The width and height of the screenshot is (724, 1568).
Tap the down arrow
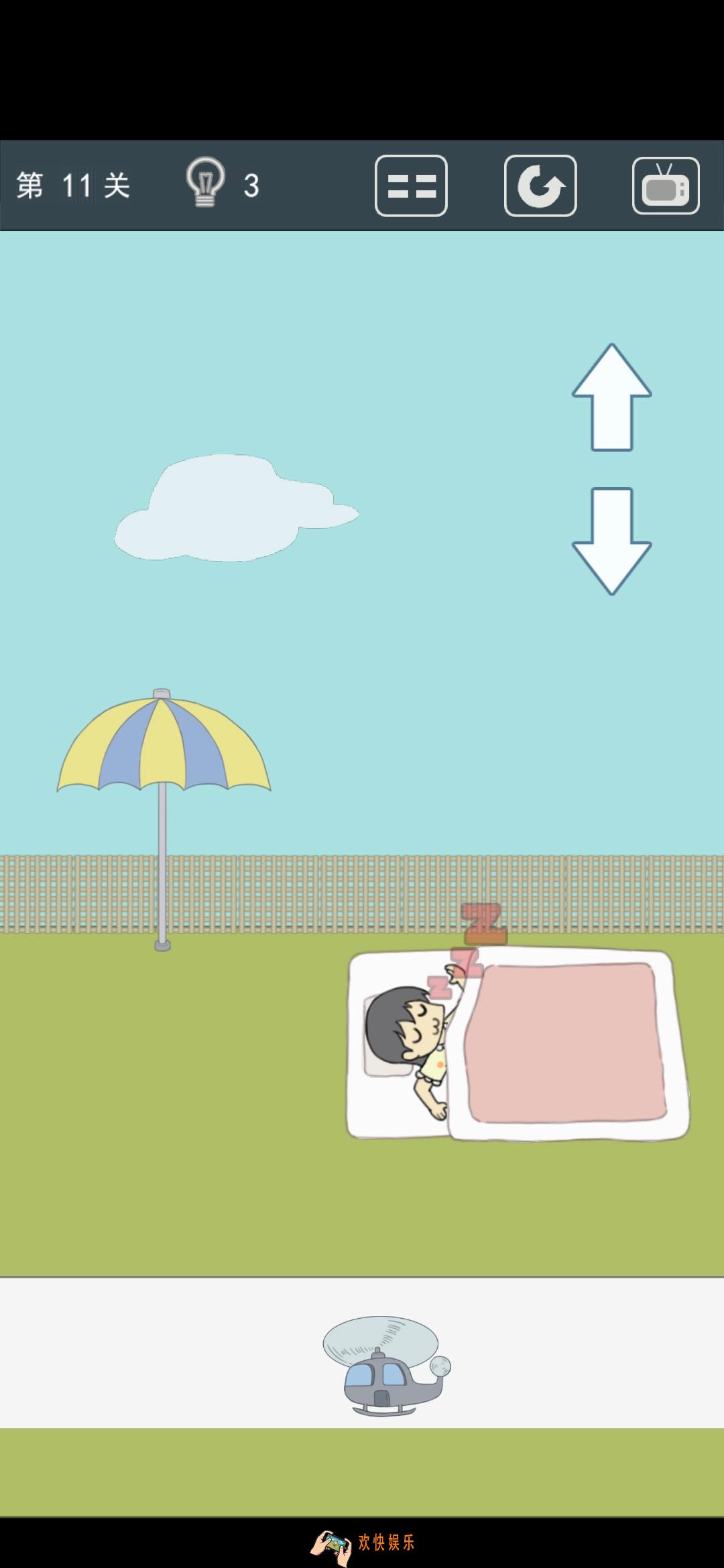tap(611, 541)
